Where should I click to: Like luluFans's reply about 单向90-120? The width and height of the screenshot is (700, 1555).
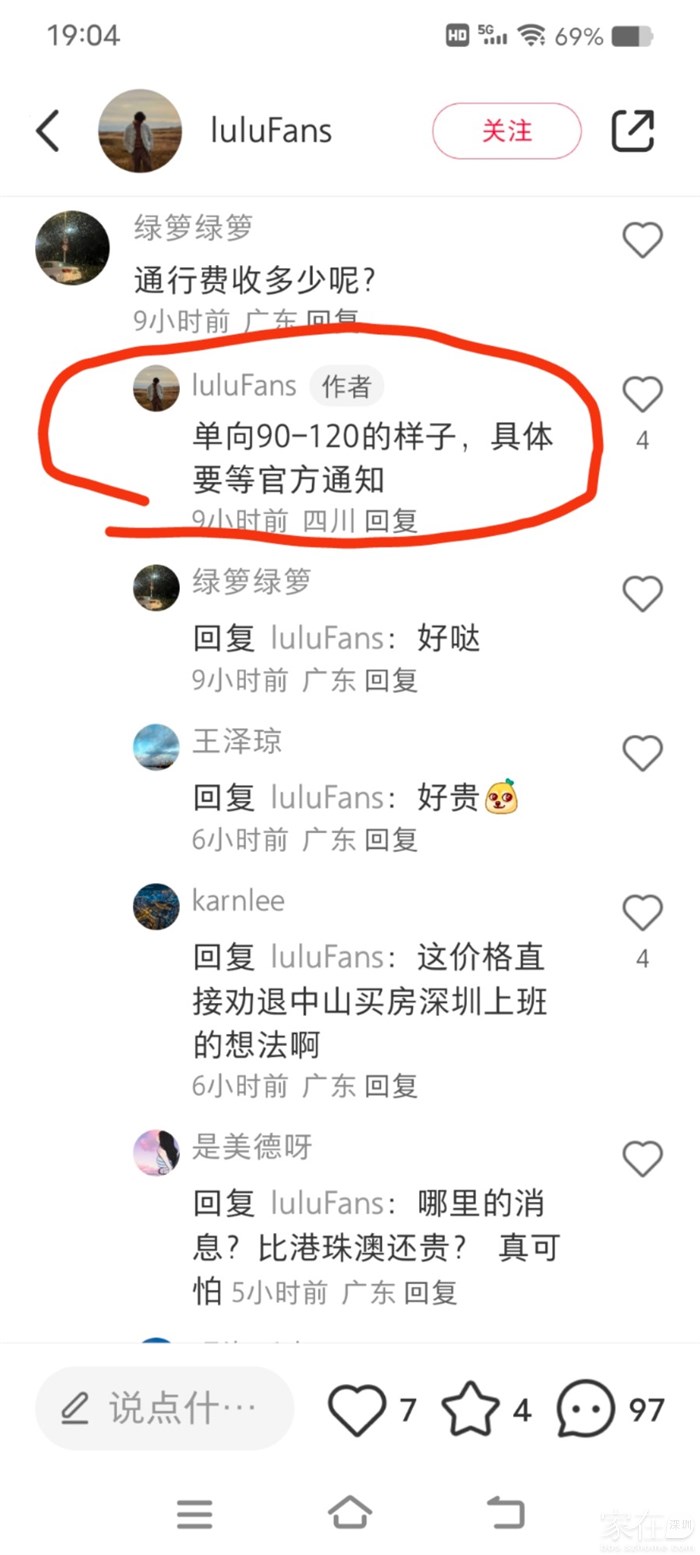(642, 395)
